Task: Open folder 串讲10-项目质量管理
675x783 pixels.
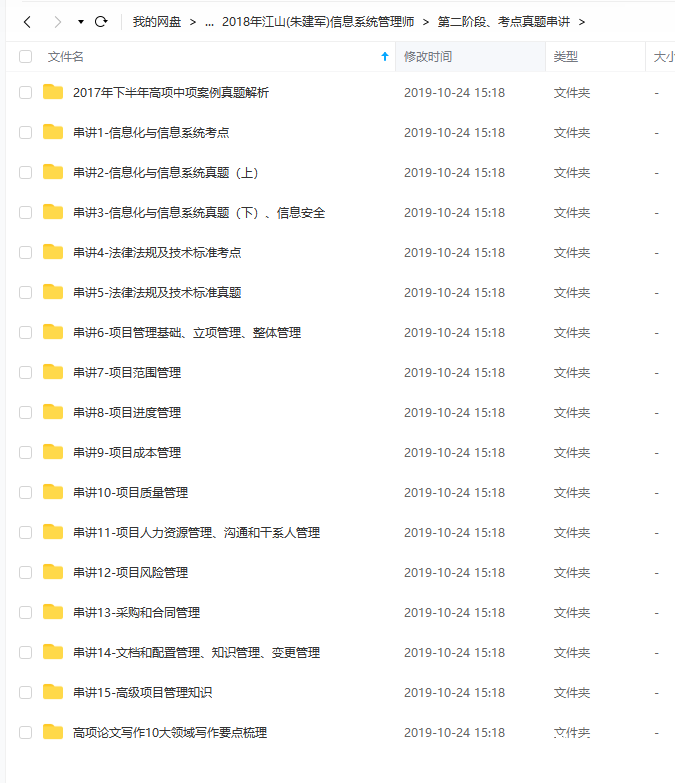Action: [130, 492]
